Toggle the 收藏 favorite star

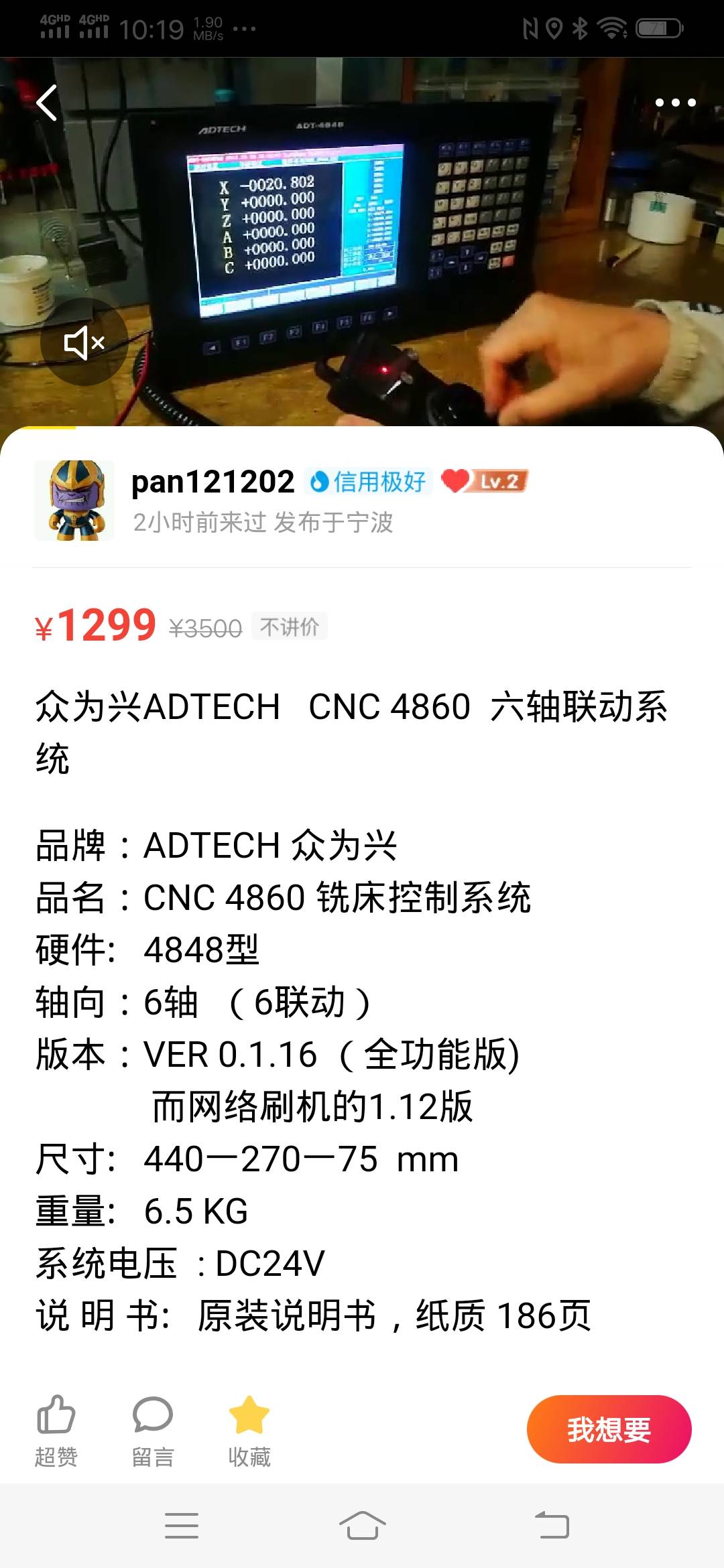point(249,1431)
